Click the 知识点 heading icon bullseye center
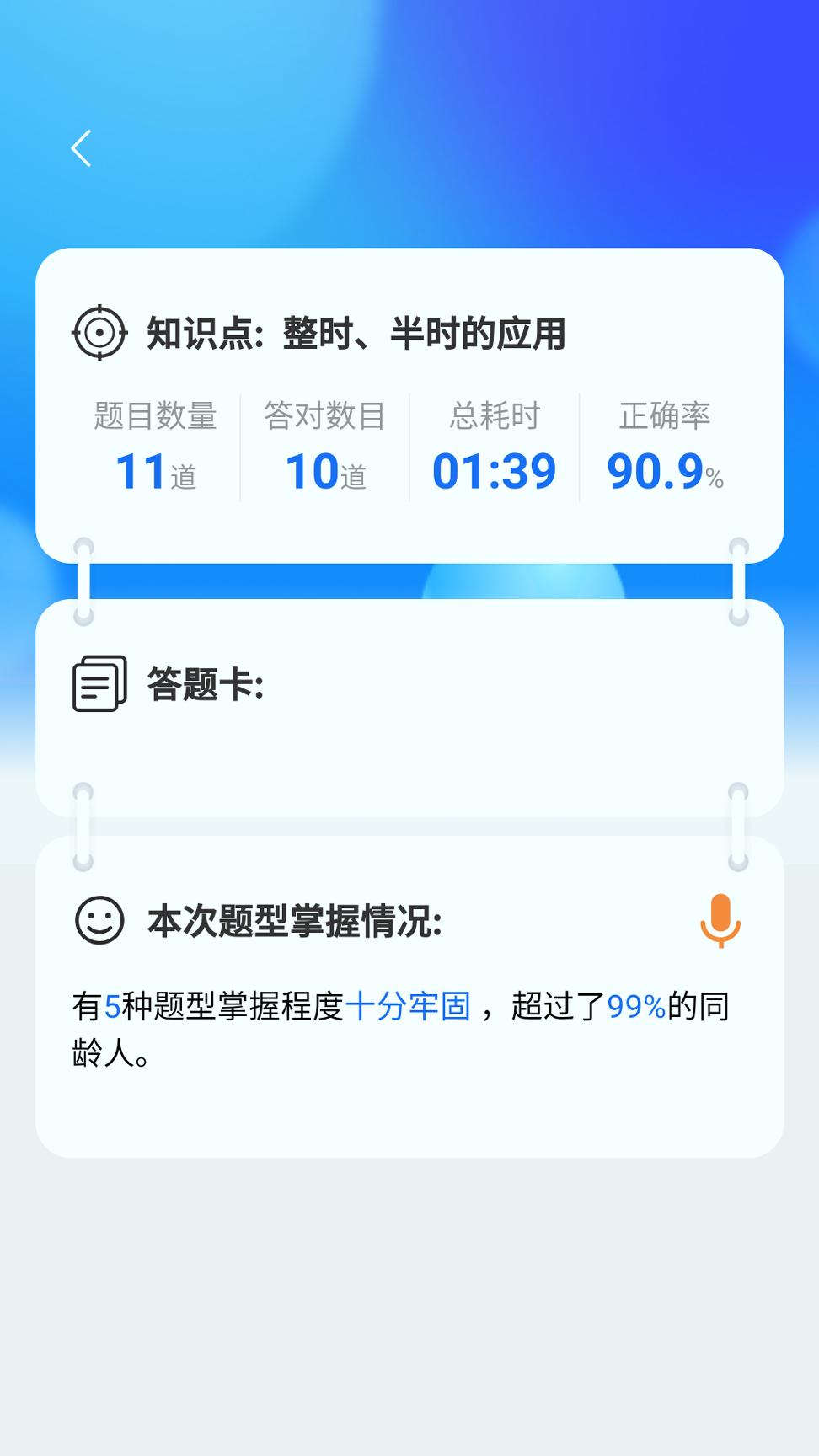The image size is (819, 1456). coord(99,332)
